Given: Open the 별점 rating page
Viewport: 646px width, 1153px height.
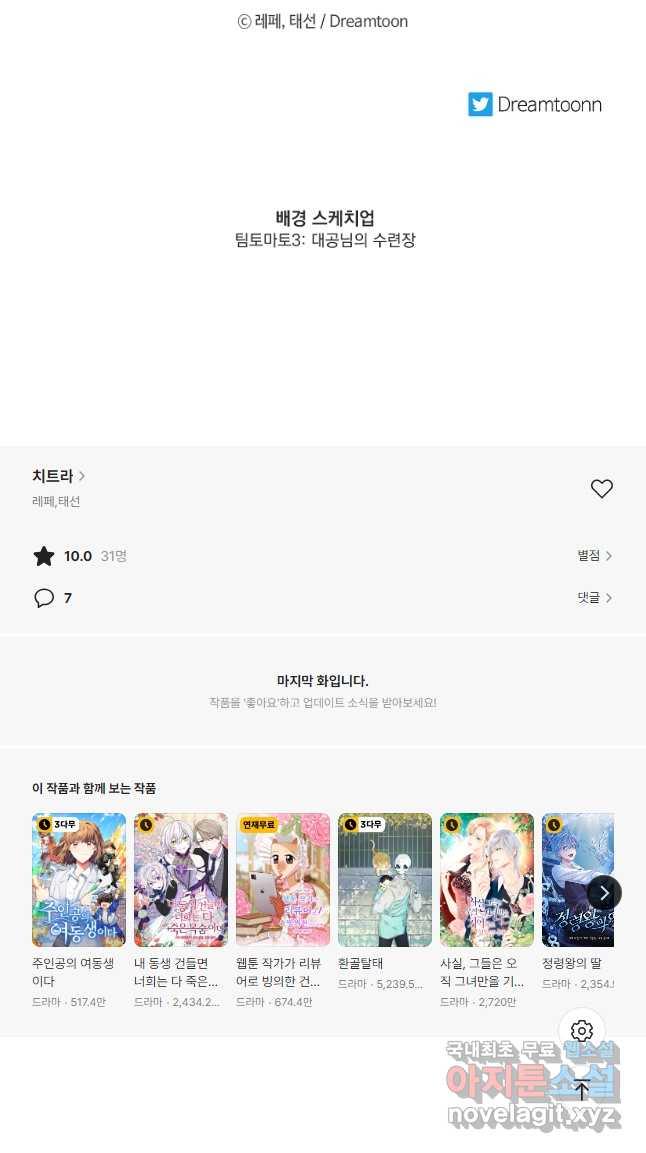Looking at the screenshot, I should (594, 556).
